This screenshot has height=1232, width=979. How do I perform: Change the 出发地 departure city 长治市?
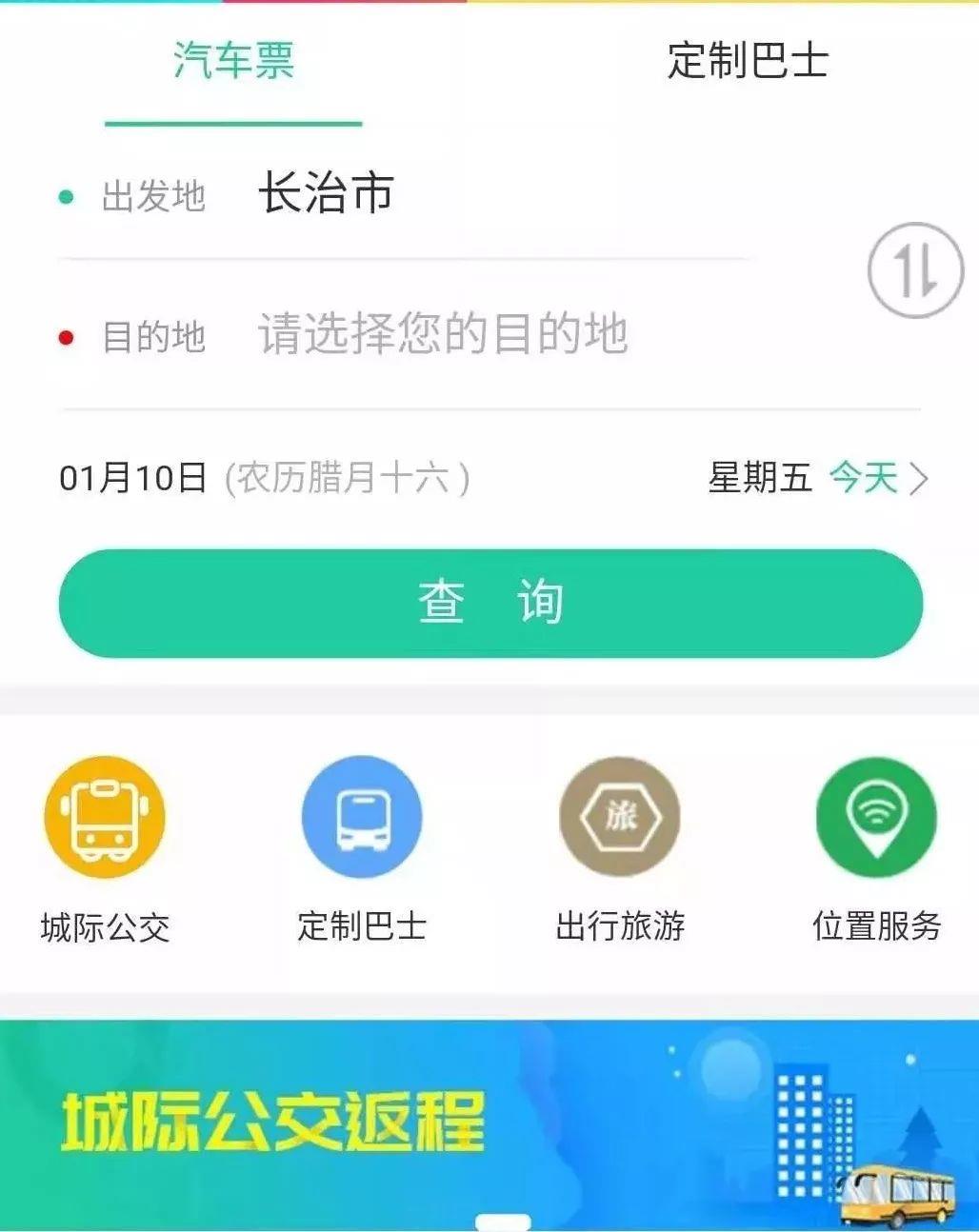(326, 194)
